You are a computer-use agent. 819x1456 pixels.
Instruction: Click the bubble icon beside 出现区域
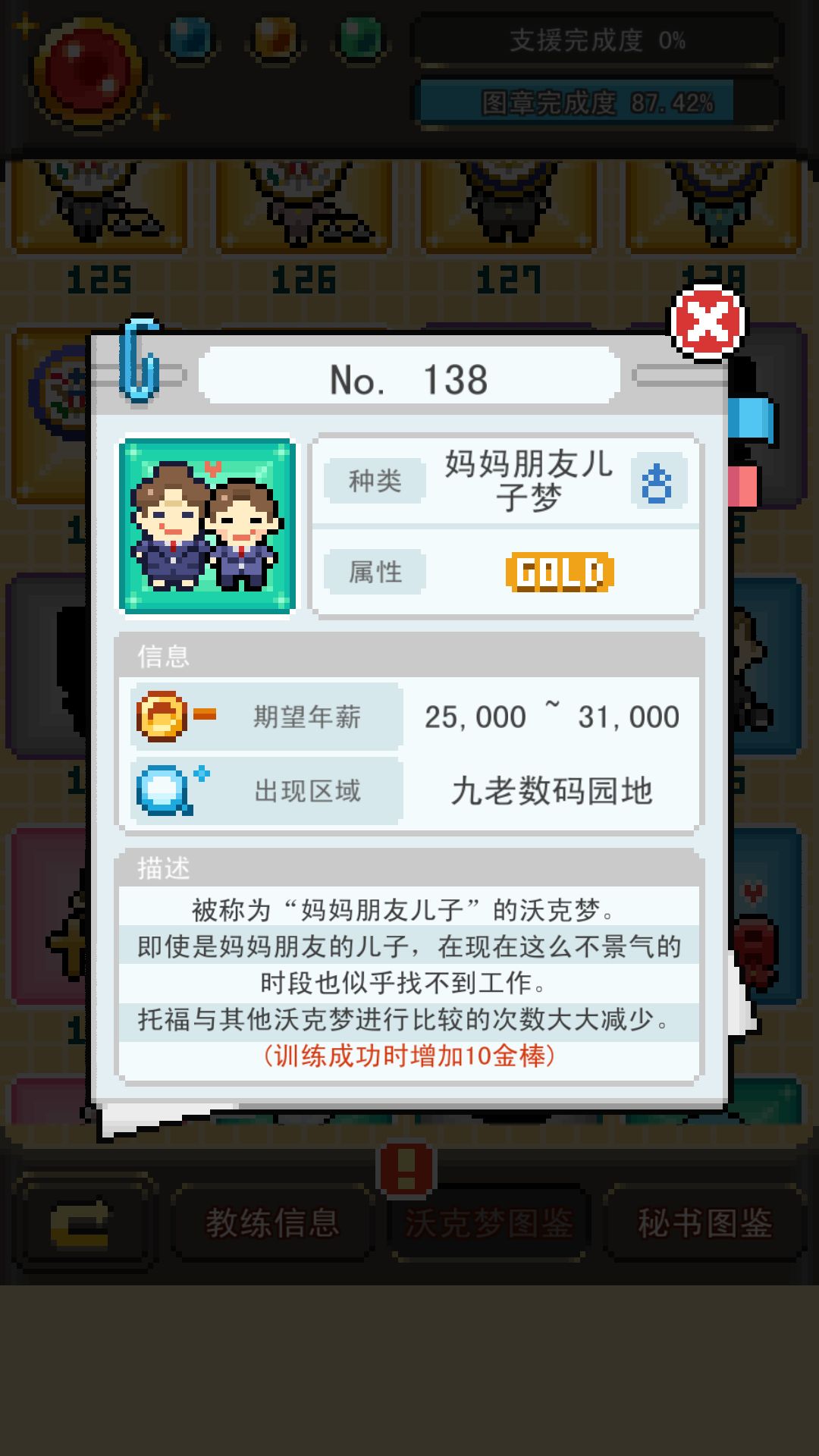coord(159,789)
